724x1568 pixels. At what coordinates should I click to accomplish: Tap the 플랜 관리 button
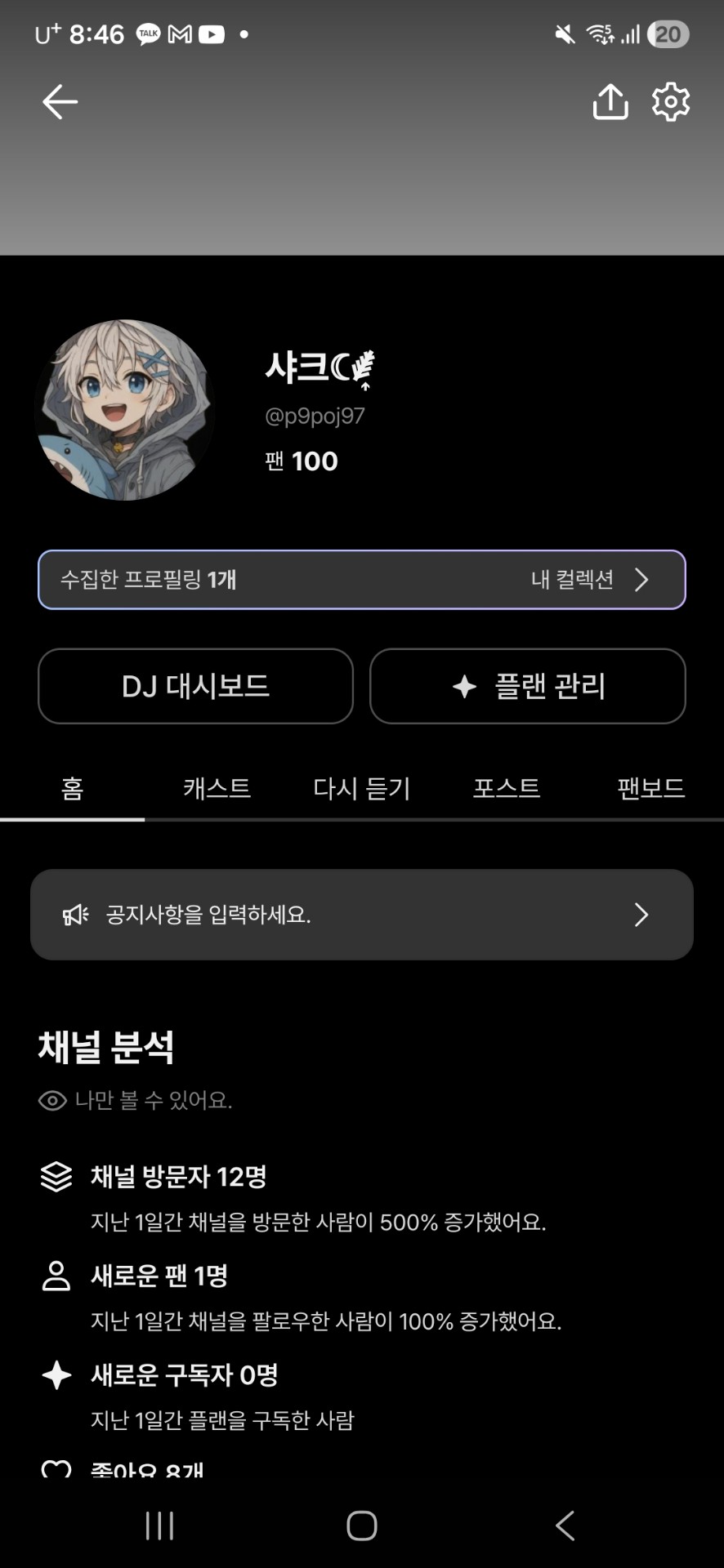point(528,686)
